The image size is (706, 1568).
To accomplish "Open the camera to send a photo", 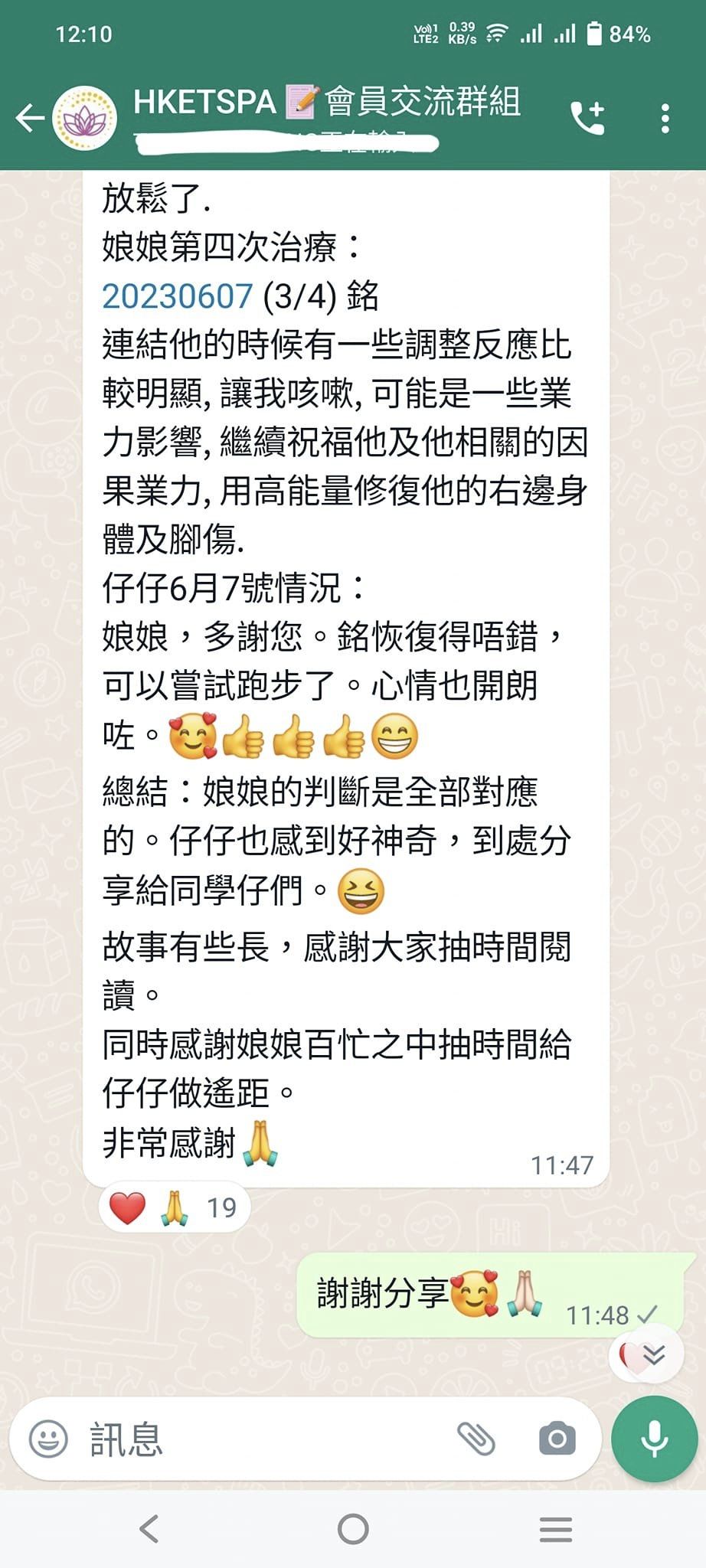I will point(557,1439).
